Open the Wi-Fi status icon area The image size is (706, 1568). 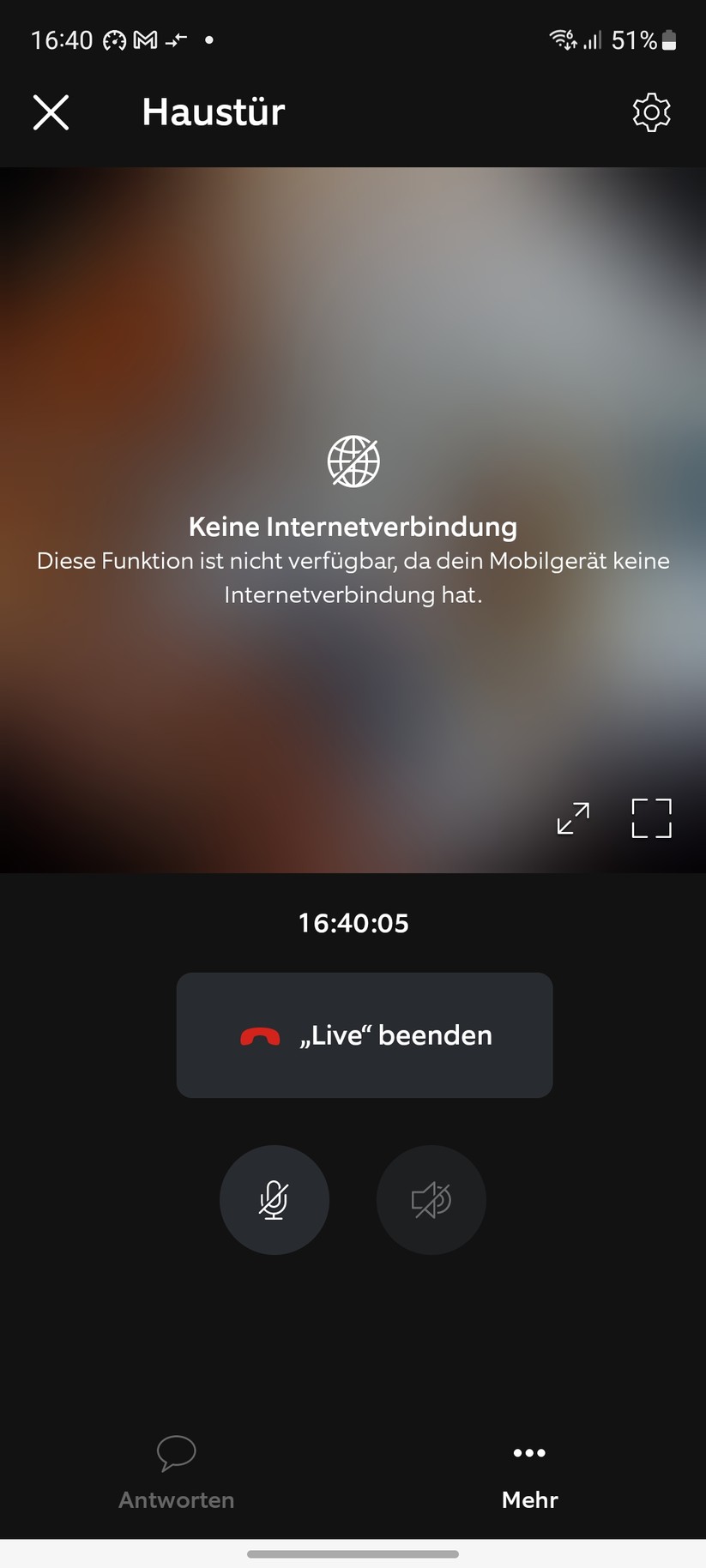click(562, 39)
